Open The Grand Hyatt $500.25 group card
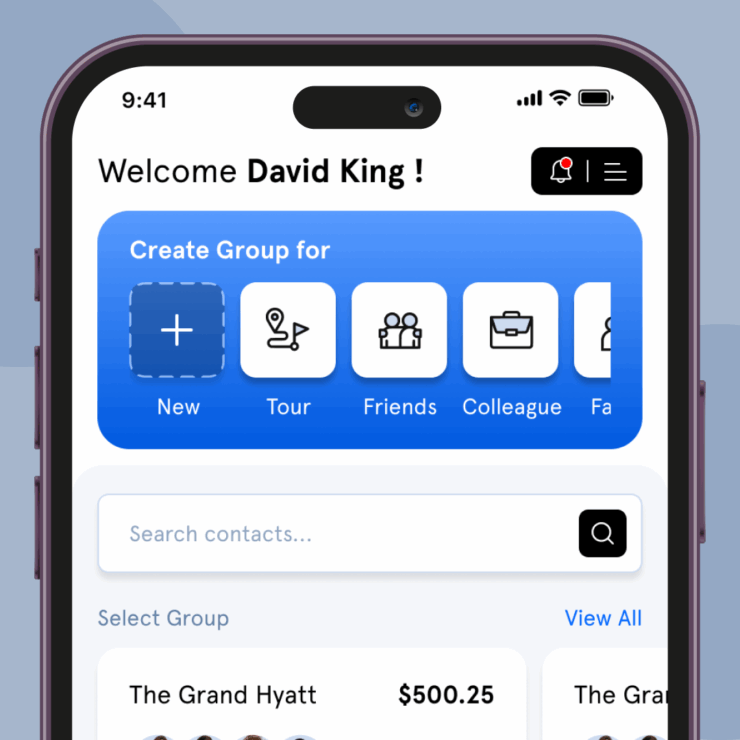The image size is (740, 740). [x=311, y=696]
